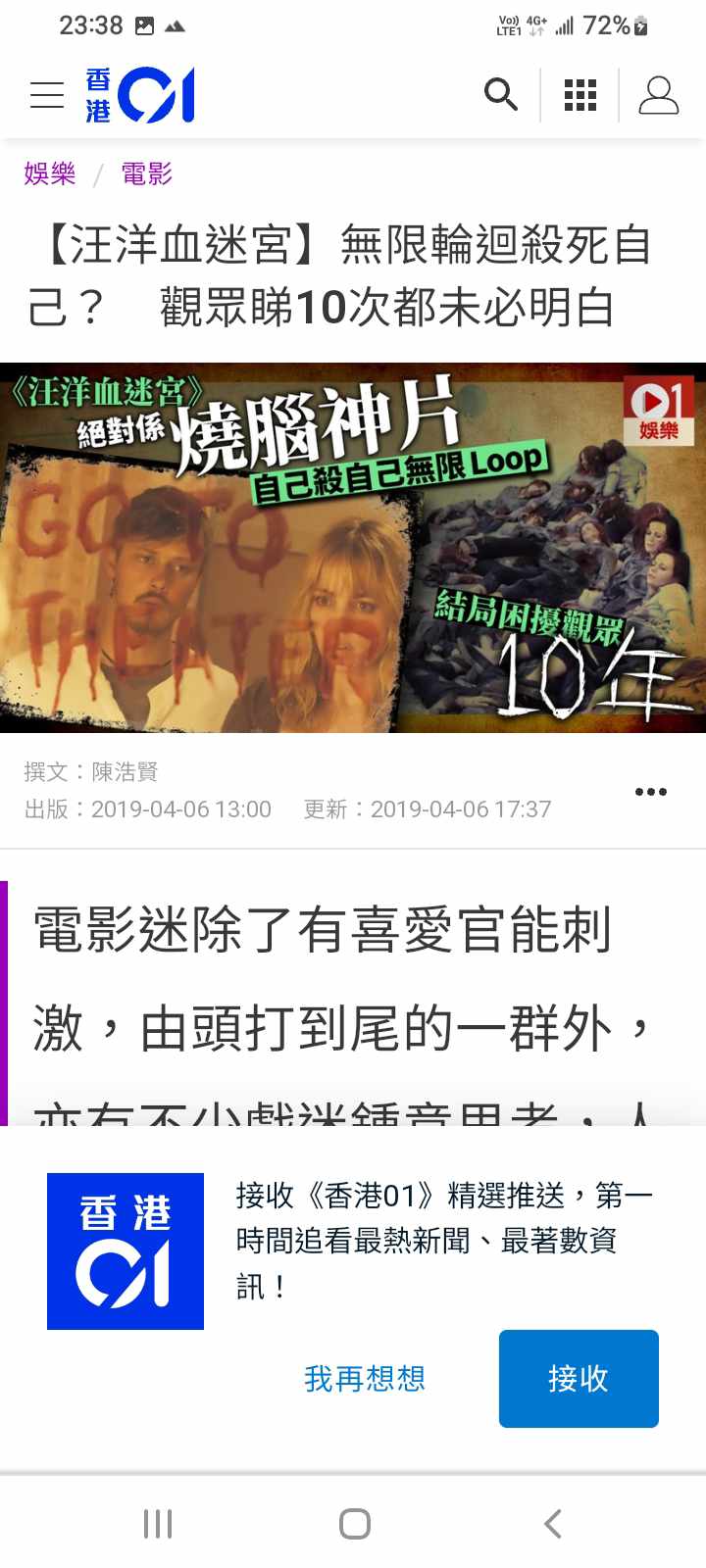Open the user account profile

click(x=658, y=95)
